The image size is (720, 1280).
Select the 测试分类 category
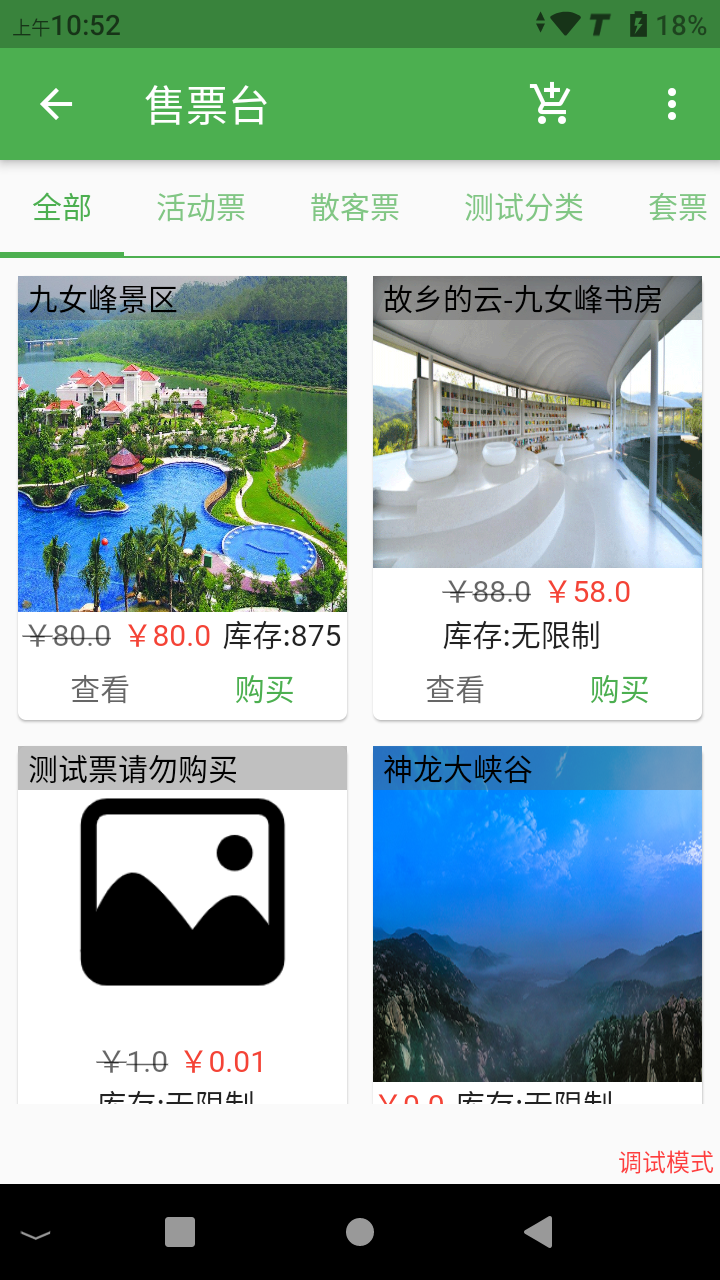tap(523, 207)
